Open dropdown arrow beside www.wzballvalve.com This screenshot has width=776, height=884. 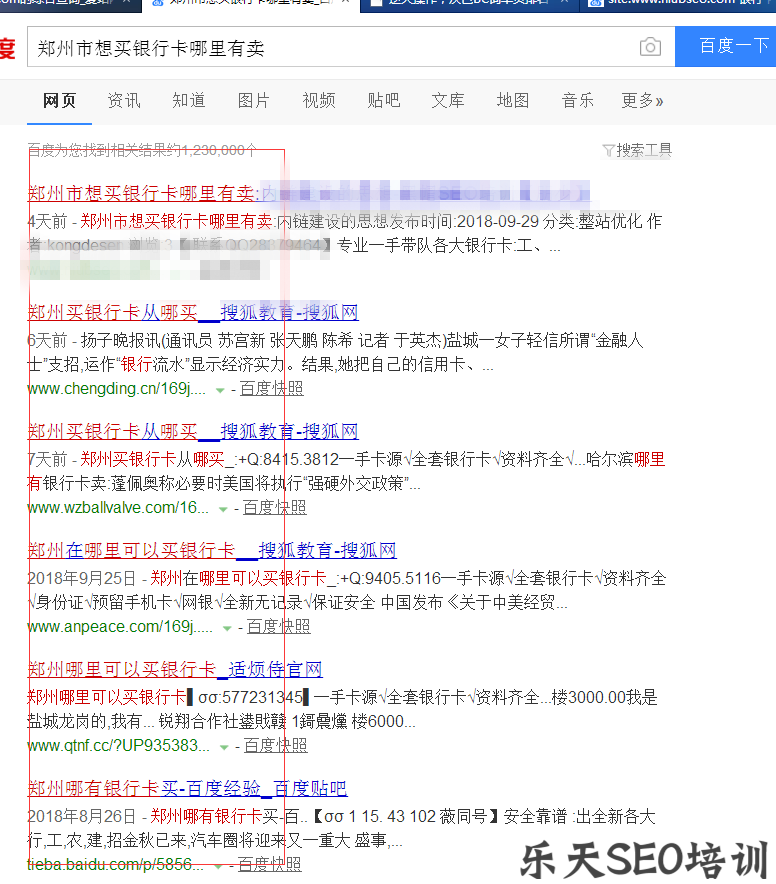click(222, 511)
